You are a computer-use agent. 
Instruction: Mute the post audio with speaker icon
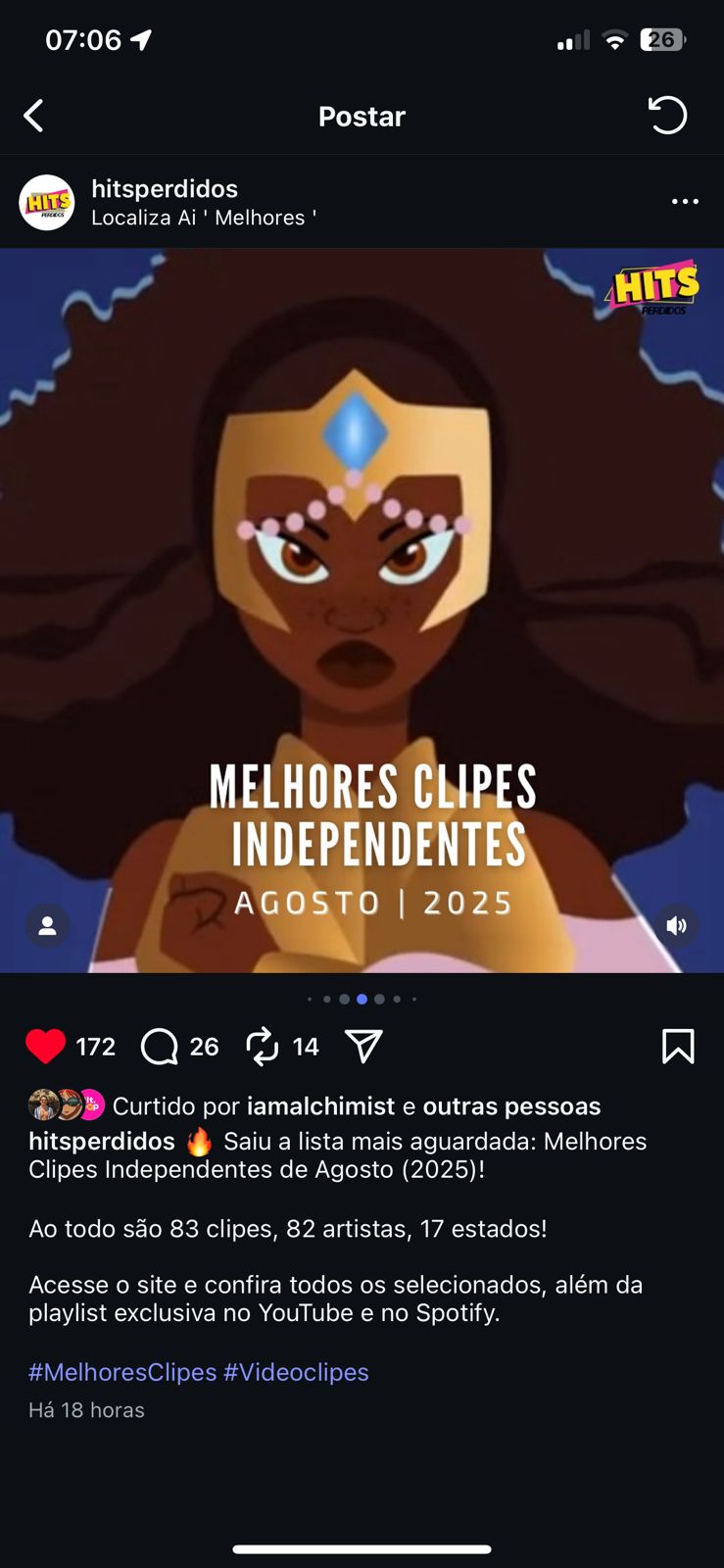click(x=677, y=926)
